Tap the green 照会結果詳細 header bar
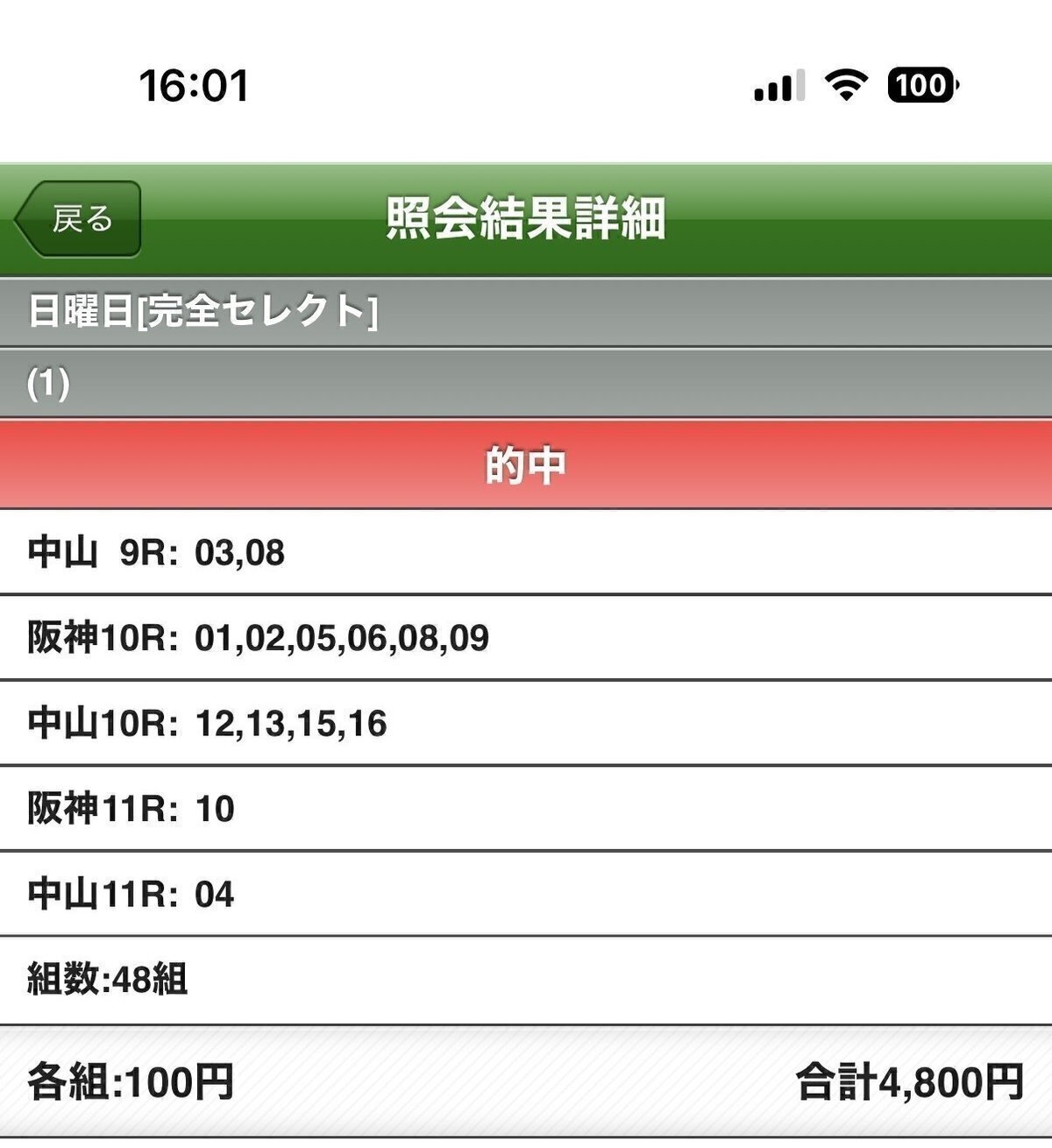The image size is (1052, 1148). click(x=526, y=219)
